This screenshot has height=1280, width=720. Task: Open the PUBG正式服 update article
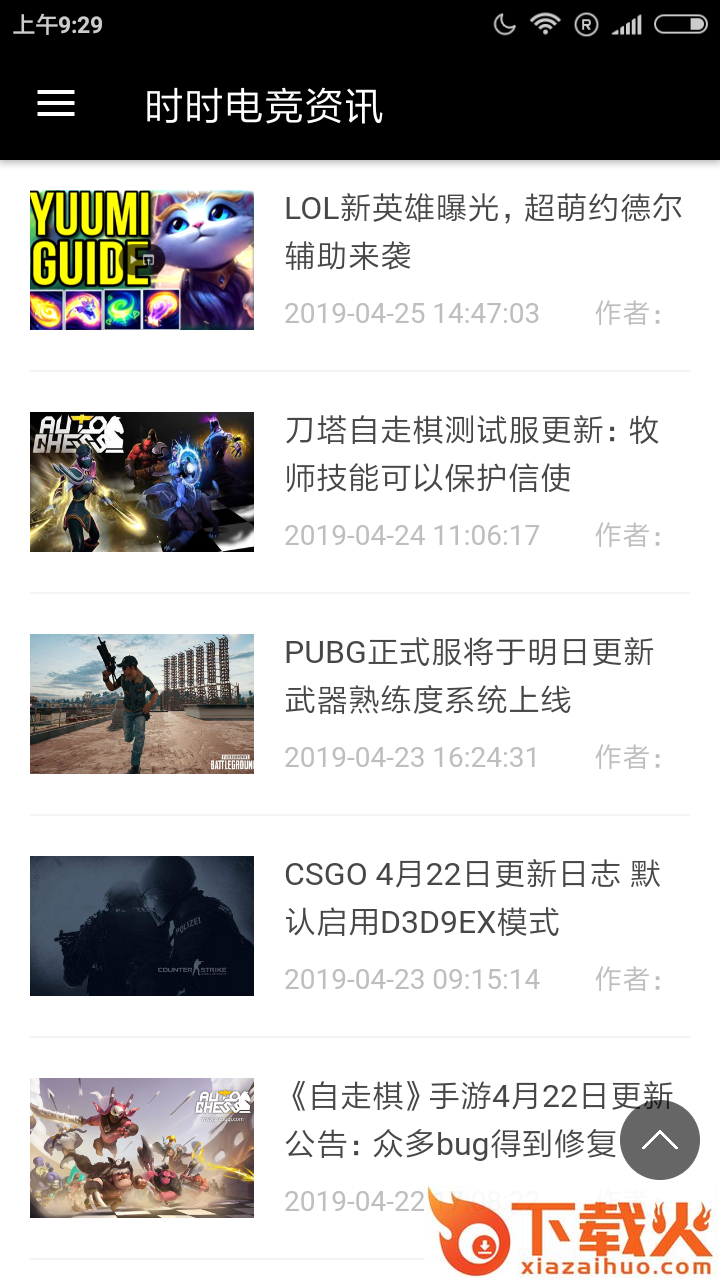click(468, 676)
